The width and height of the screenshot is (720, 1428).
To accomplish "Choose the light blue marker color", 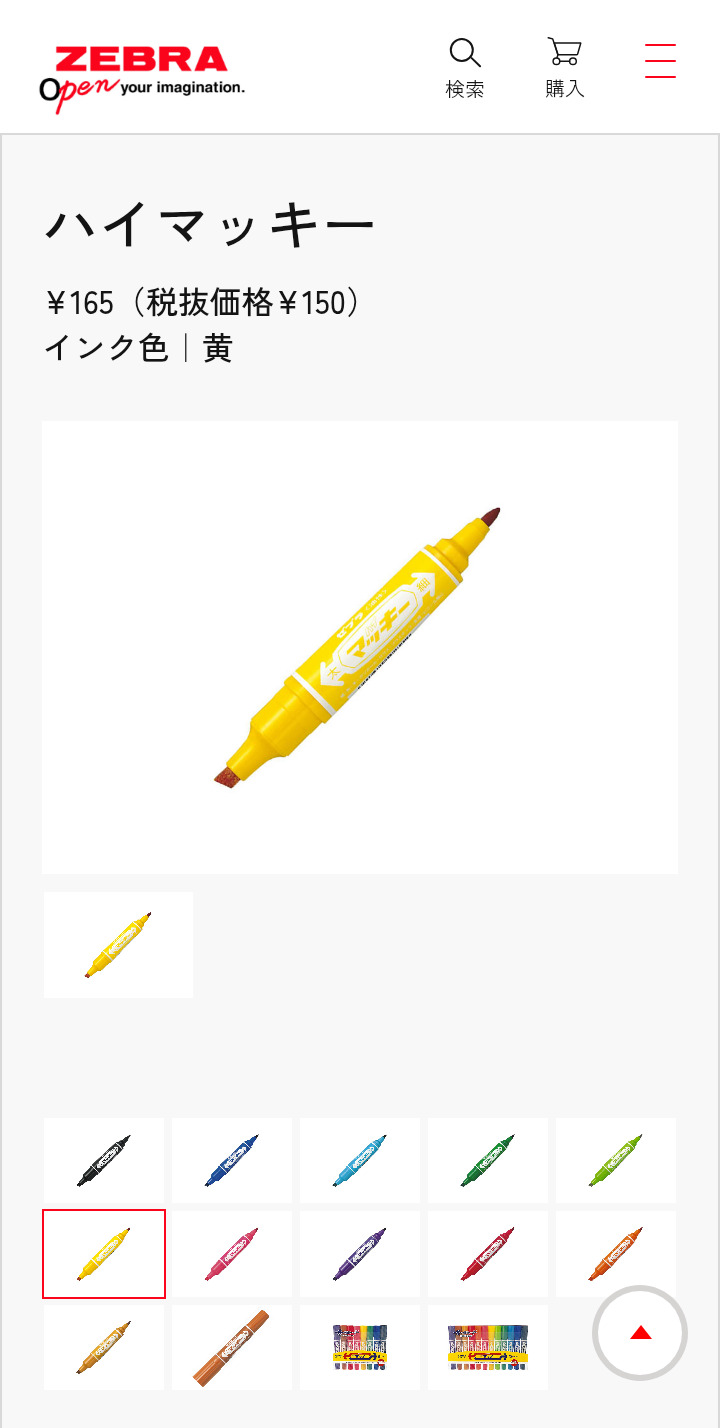I will click(360, 1160).
